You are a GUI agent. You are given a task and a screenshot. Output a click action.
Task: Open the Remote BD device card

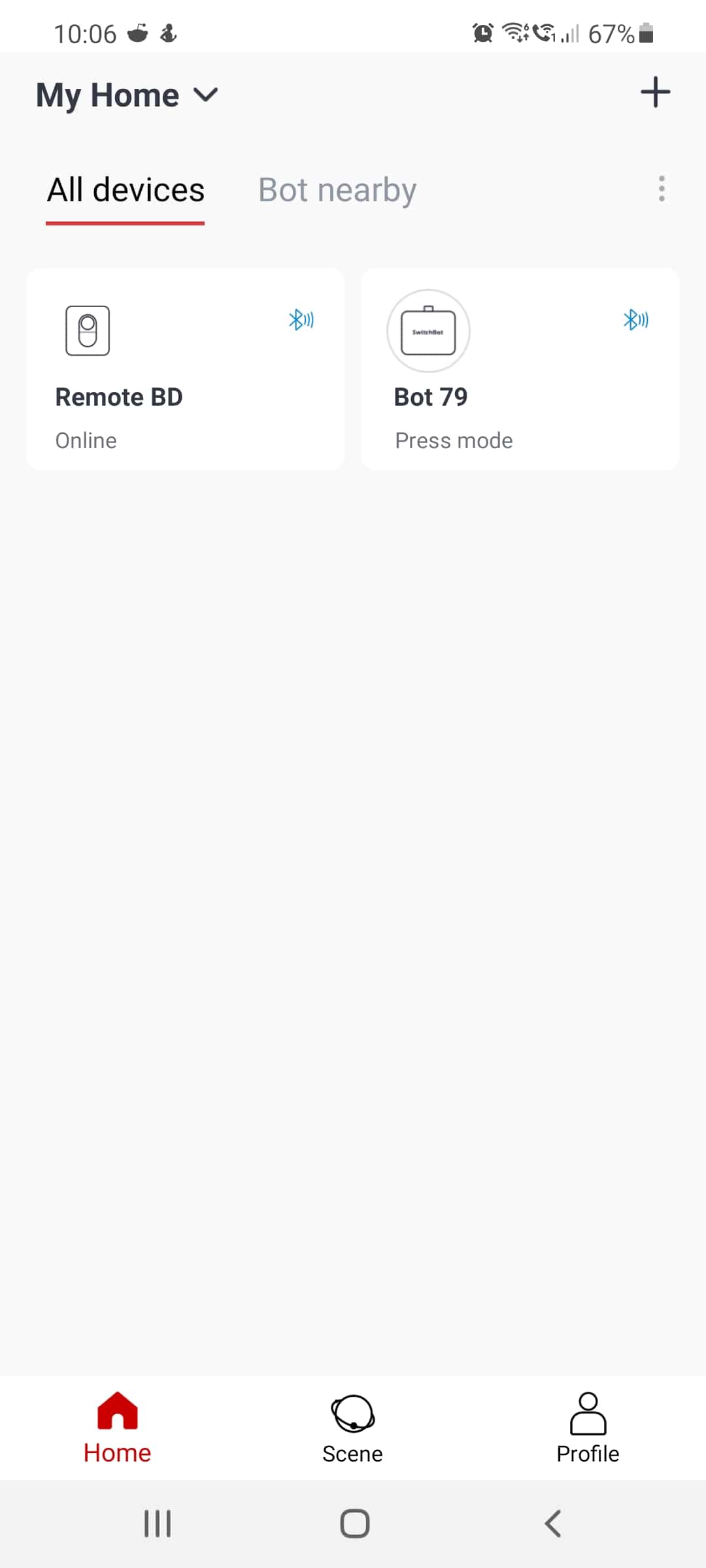[186, 369]
